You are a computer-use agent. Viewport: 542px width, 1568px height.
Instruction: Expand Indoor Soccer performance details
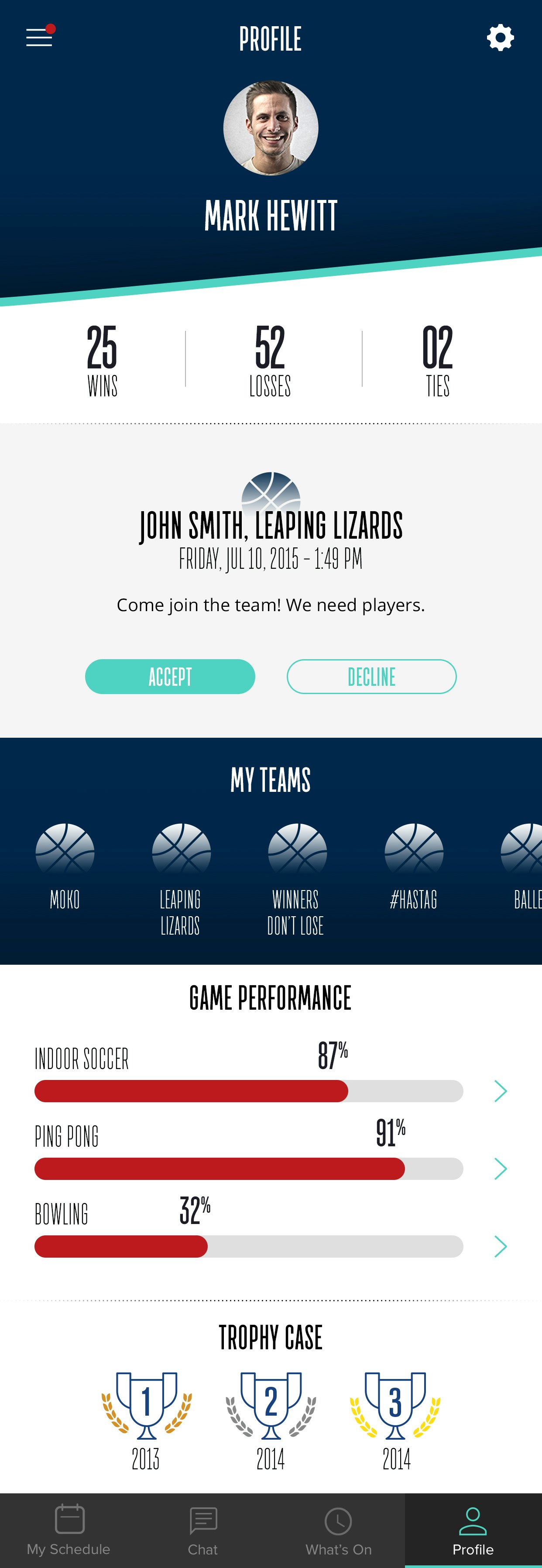point(500,1091)
